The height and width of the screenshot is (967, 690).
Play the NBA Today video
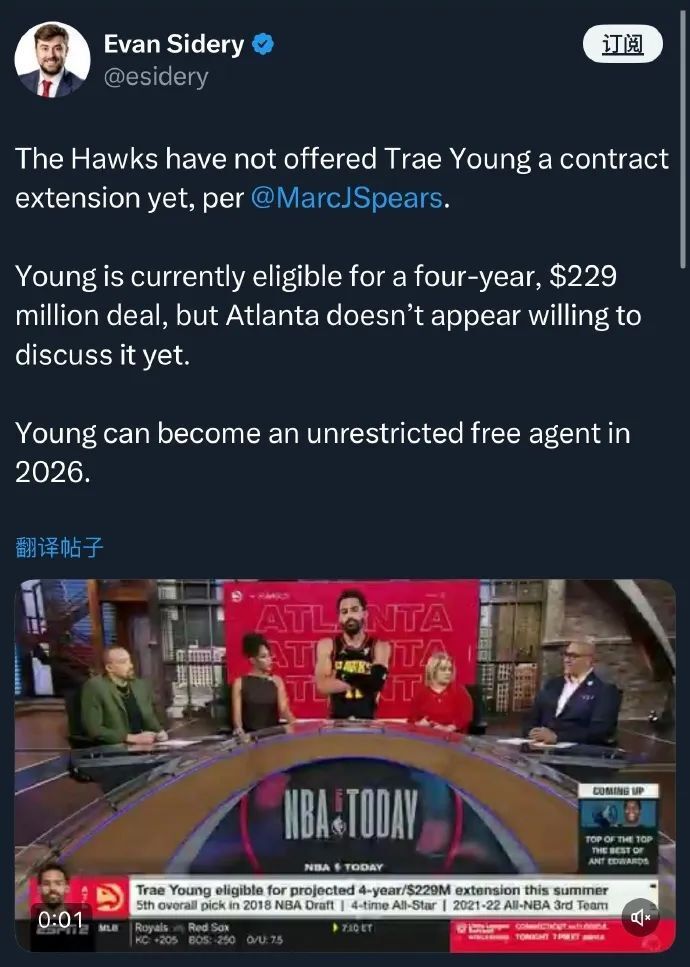[x=344, y=760]
